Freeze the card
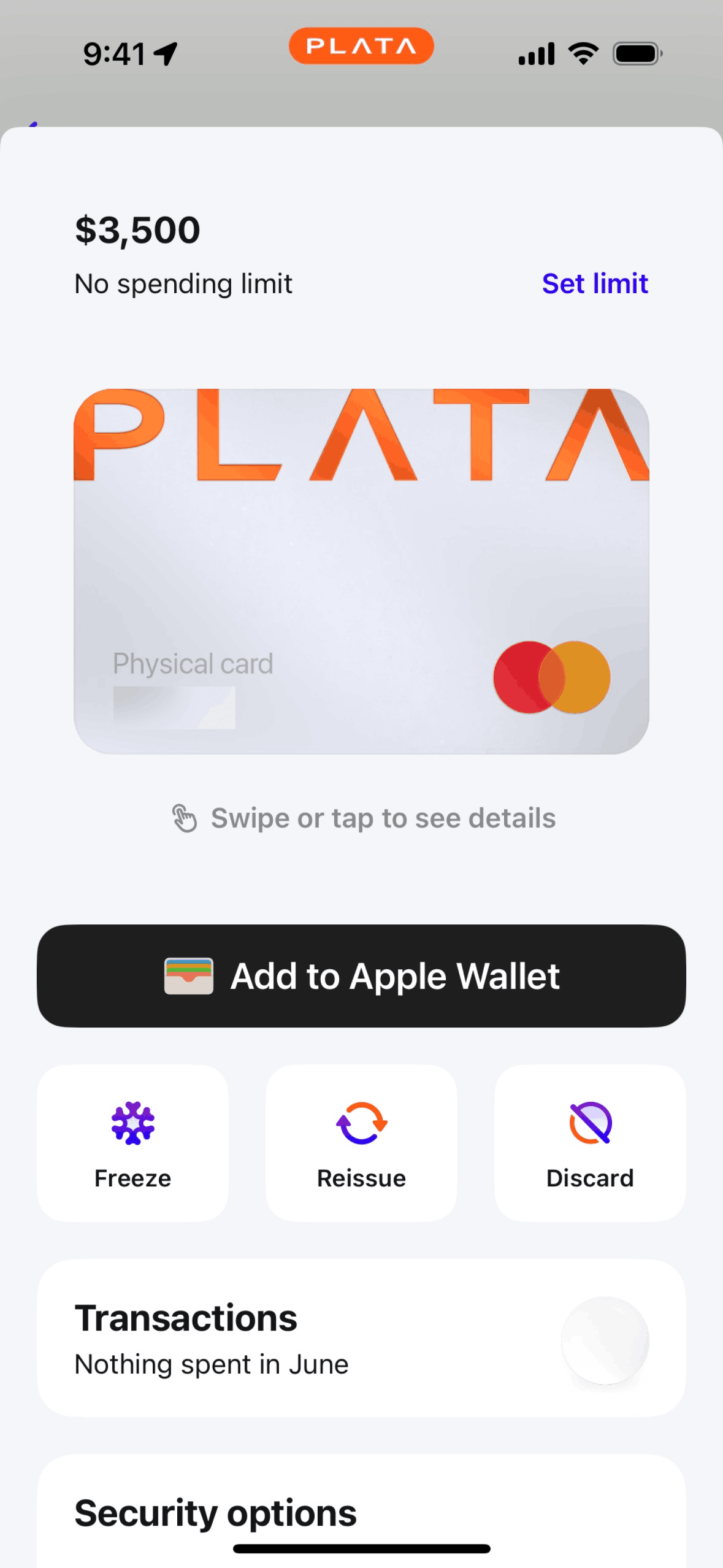Image resolution: width=723 pixels, height=1568 pixels. pos(133,1143)
